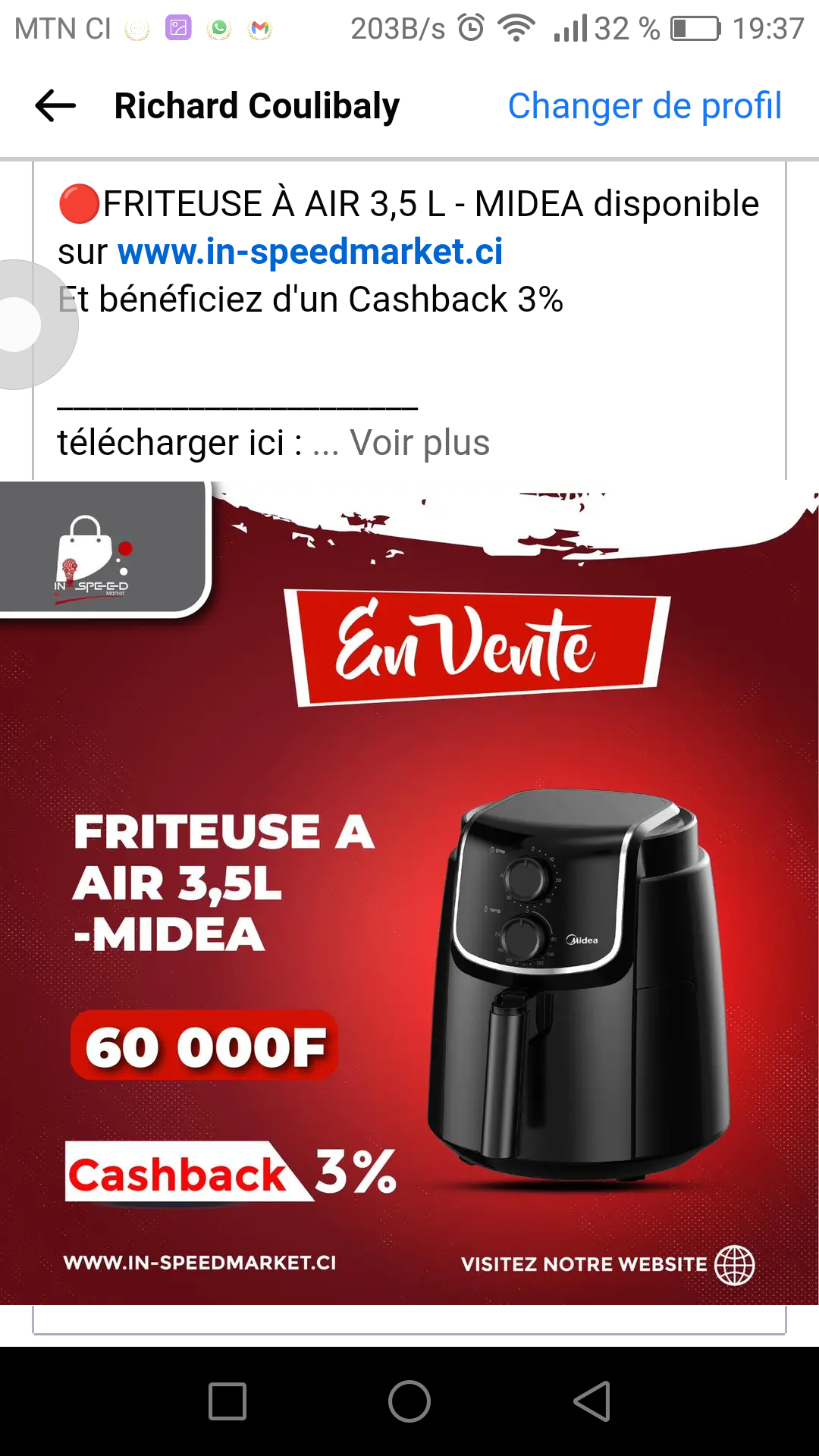Go to the phone's home screen
Screen dimensions: 819x1456
(x=409, y=1401)
